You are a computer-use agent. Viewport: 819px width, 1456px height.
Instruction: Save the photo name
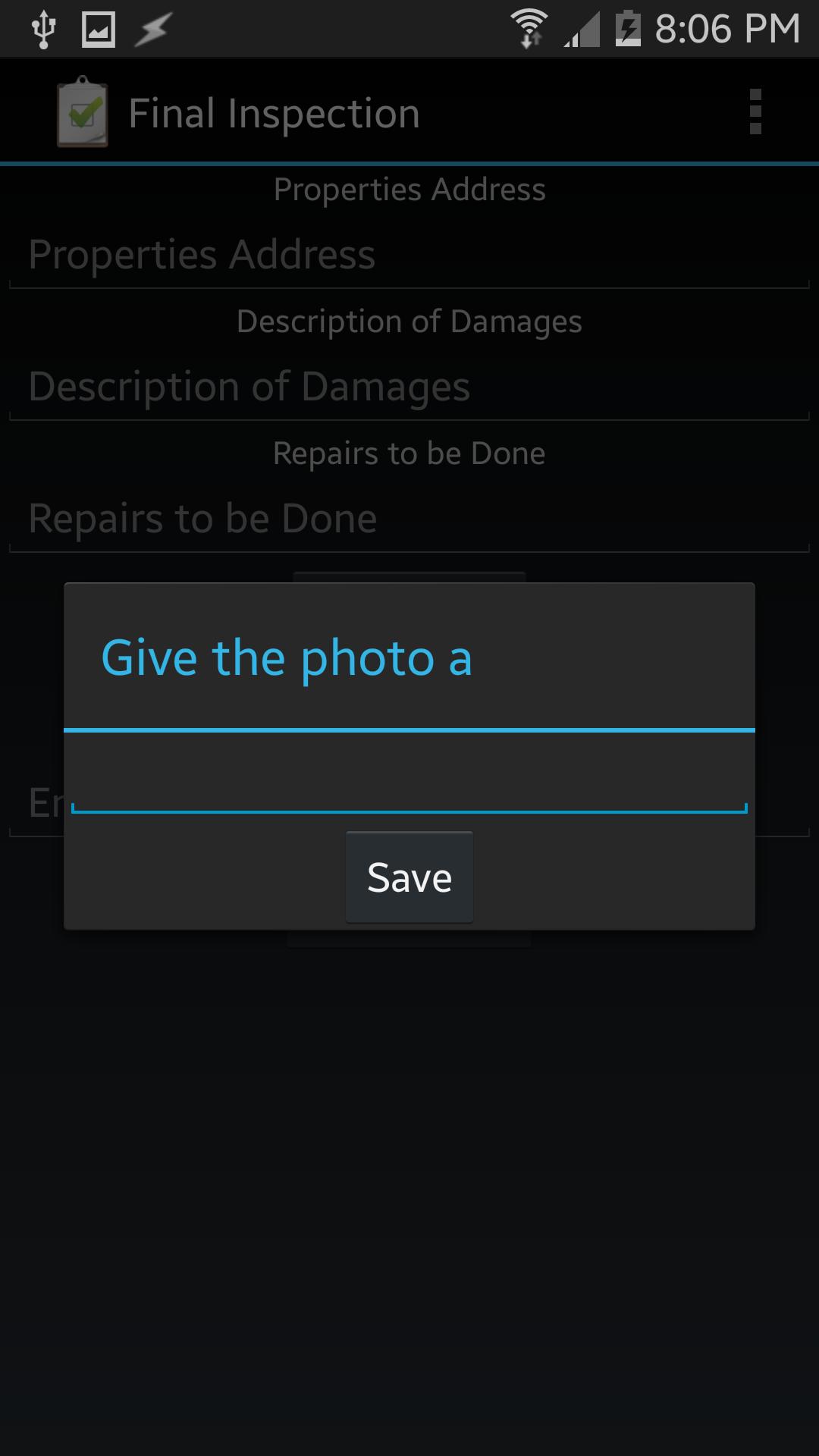pos(409,877)
